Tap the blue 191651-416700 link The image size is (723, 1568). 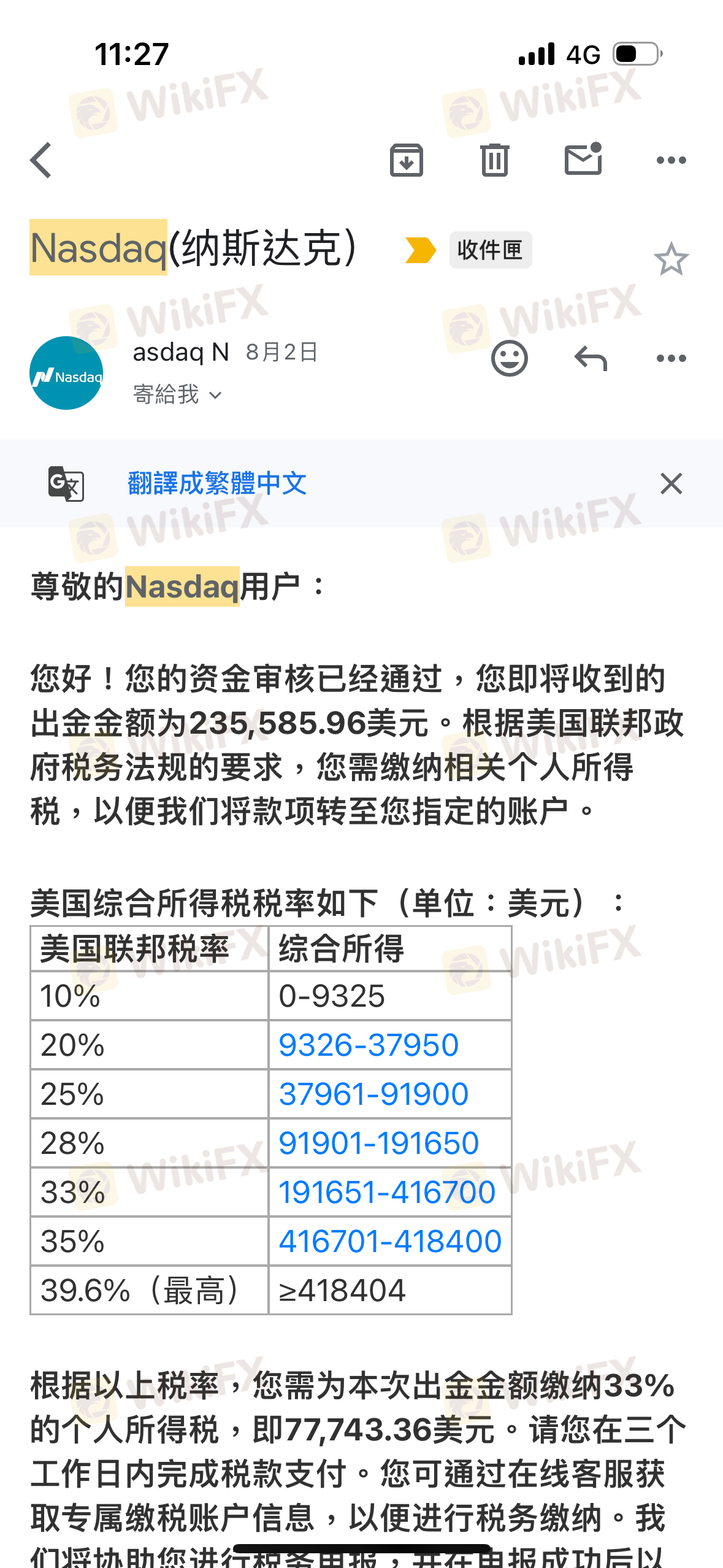pos(387,1193)
